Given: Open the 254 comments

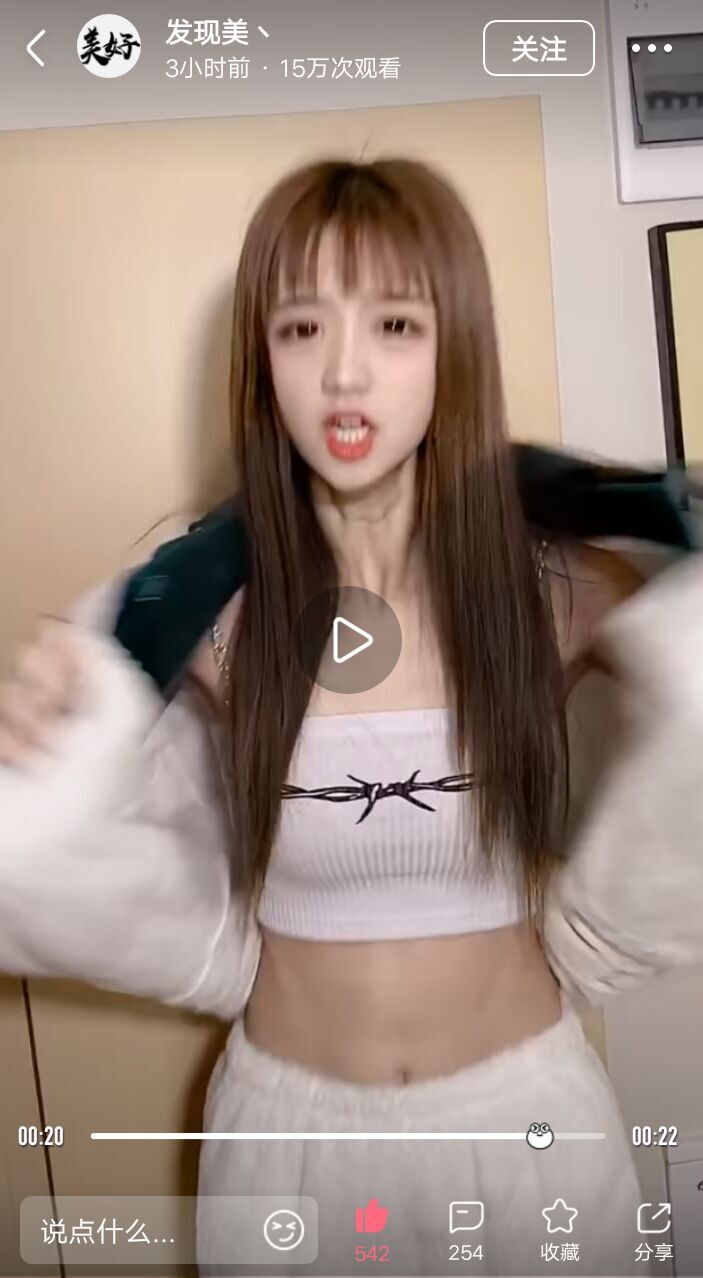Looking at the screenshot, I should pos(466,1228).
